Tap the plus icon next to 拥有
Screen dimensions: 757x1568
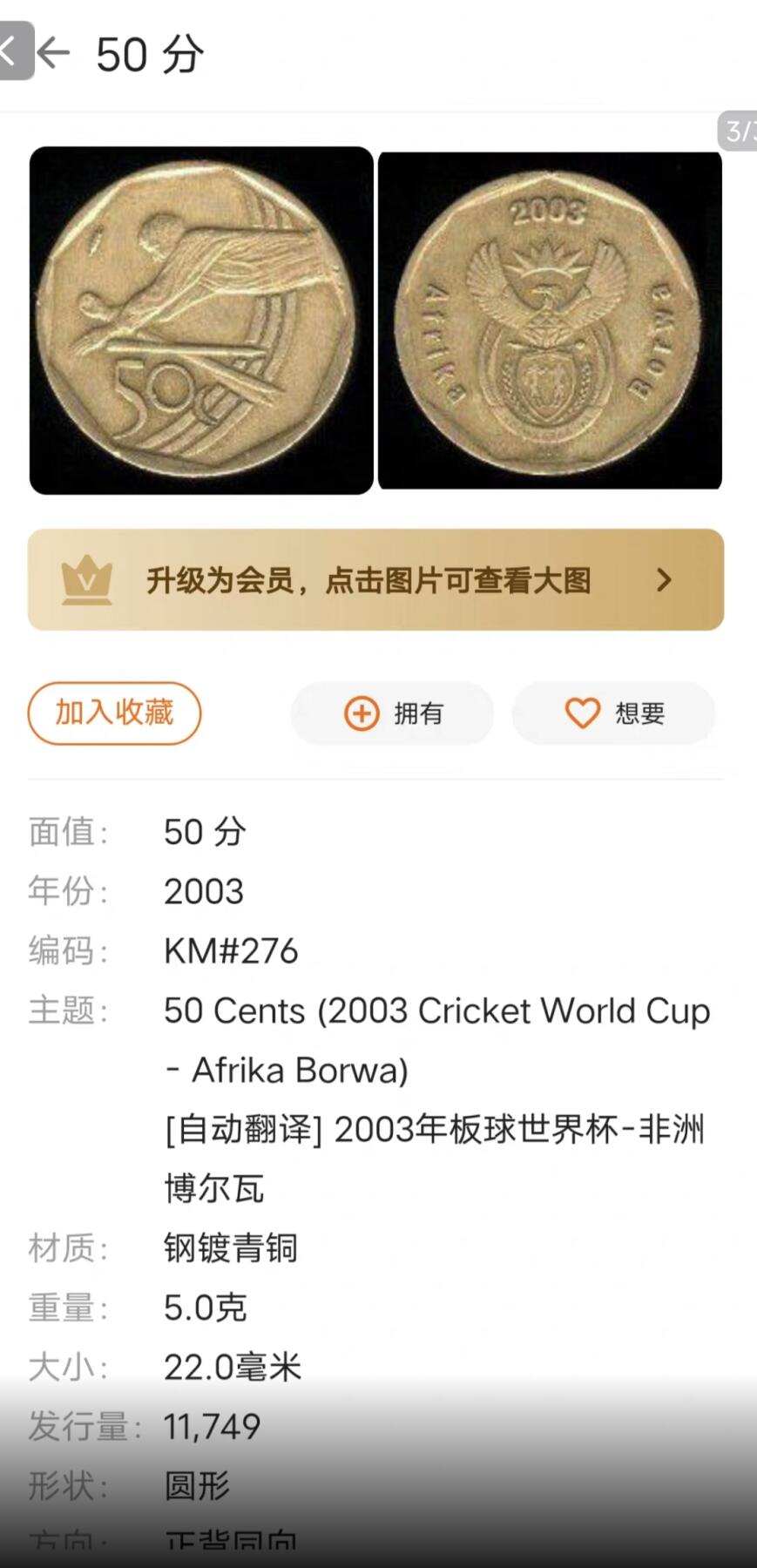[360, 713]
